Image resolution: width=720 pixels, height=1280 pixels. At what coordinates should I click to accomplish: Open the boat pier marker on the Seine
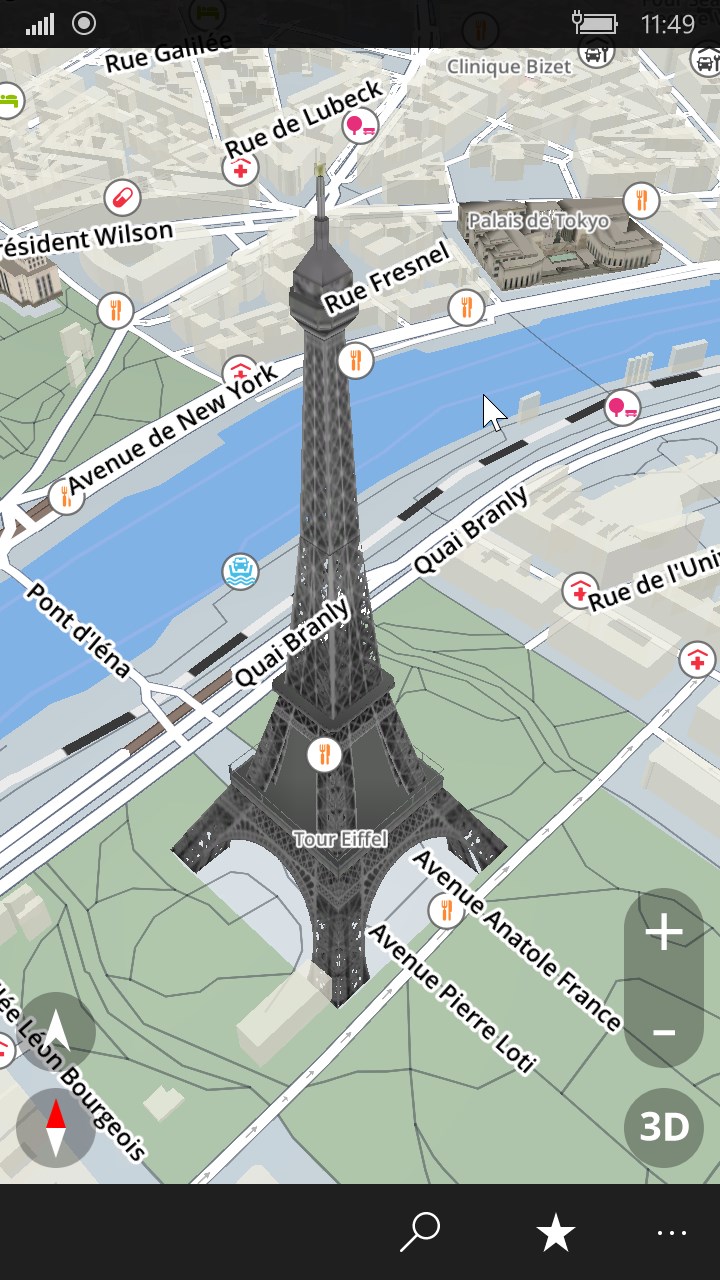240,572
